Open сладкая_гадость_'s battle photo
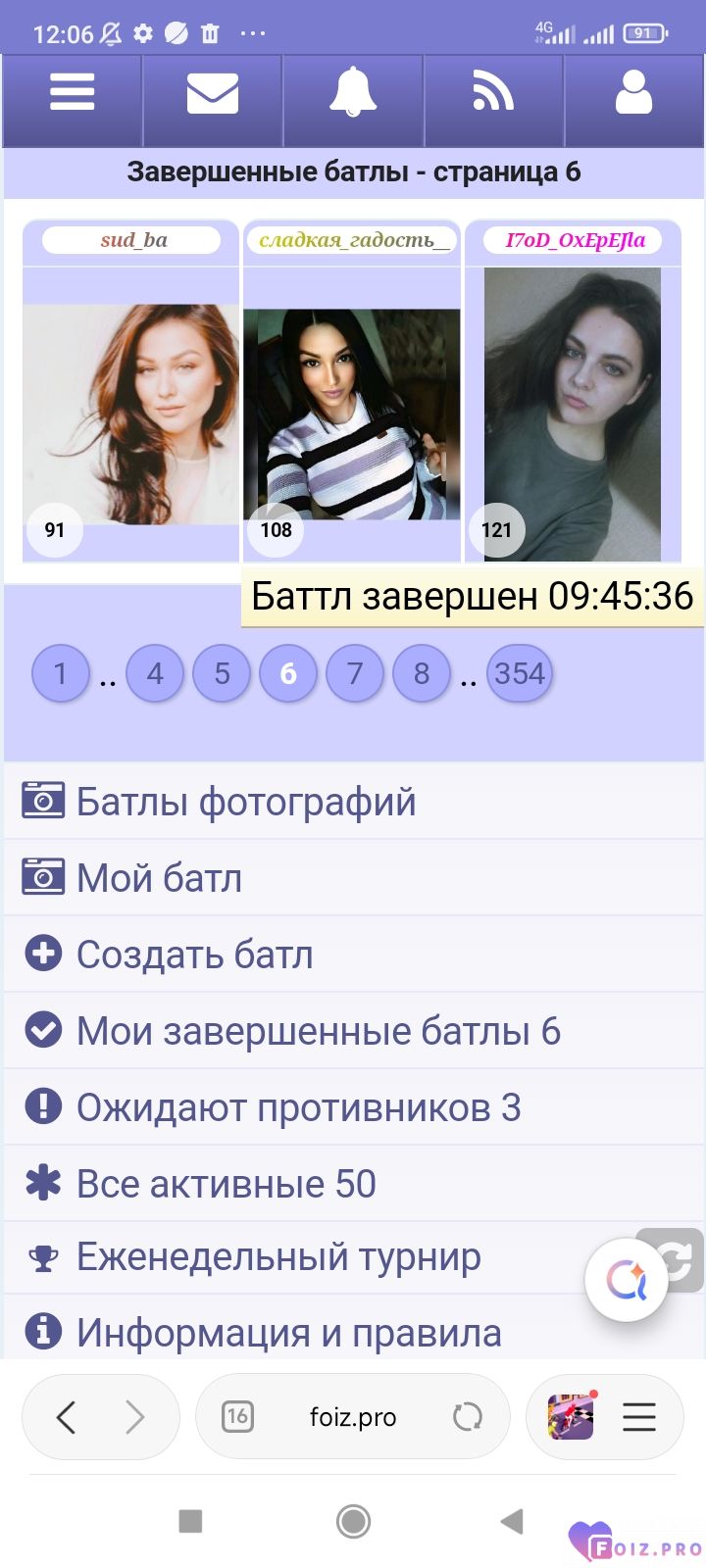This screenshot has height=1568, width=706. pos(351,414)
